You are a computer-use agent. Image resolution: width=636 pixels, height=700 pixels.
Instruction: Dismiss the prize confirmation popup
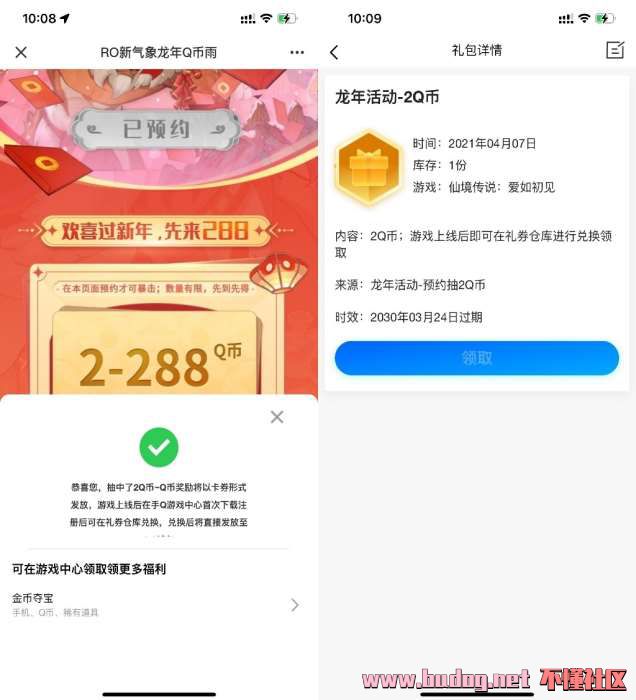(277, 417)
